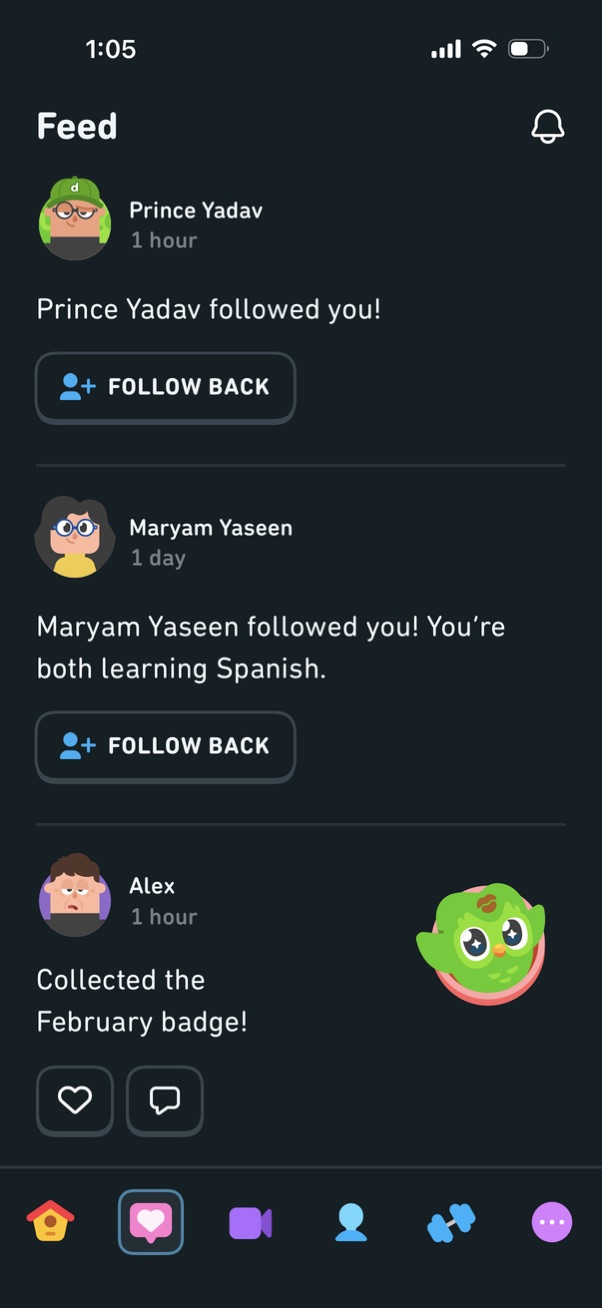Switch to the practice dumbbell tab

tap(451, 1222)
